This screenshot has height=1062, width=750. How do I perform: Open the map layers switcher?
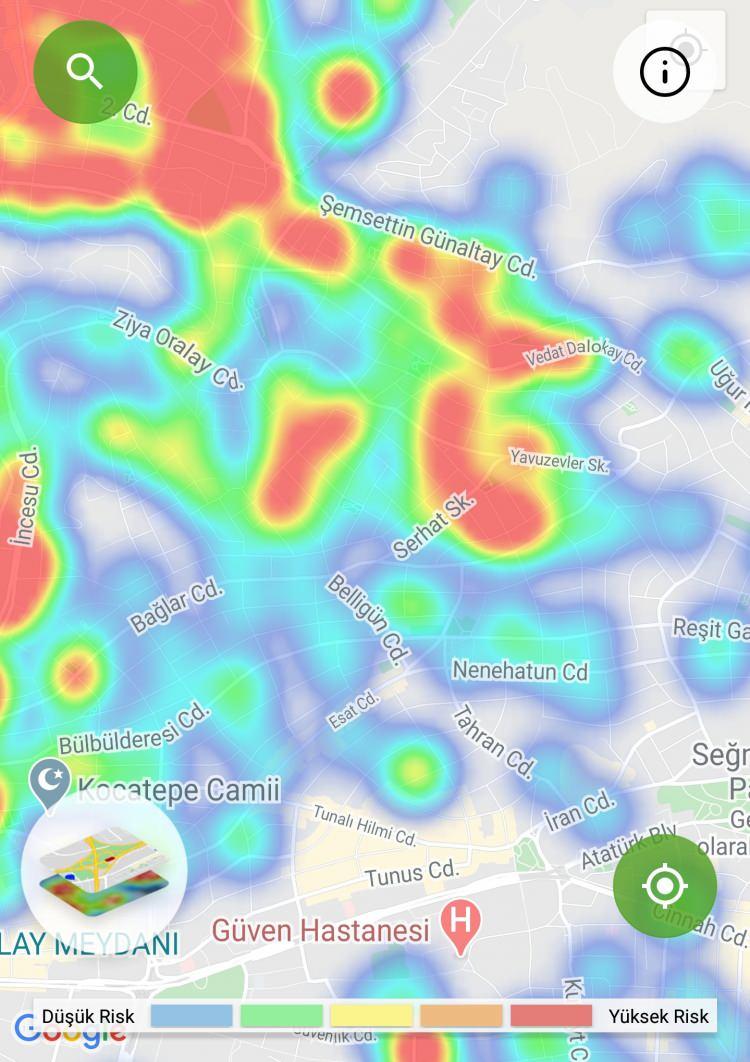(x=103, y=870)
